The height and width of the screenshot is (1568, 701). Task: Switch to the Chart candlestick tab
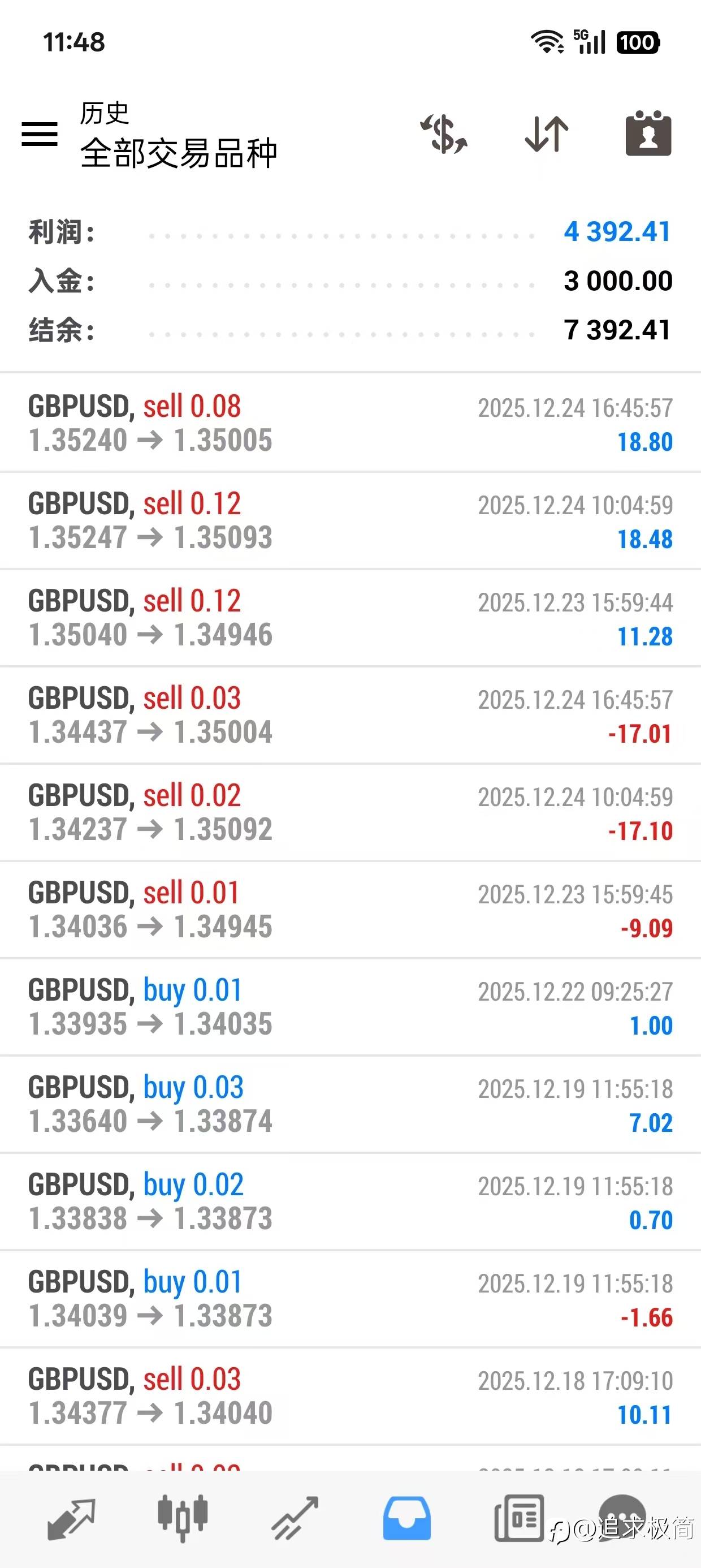[183, 1519]
